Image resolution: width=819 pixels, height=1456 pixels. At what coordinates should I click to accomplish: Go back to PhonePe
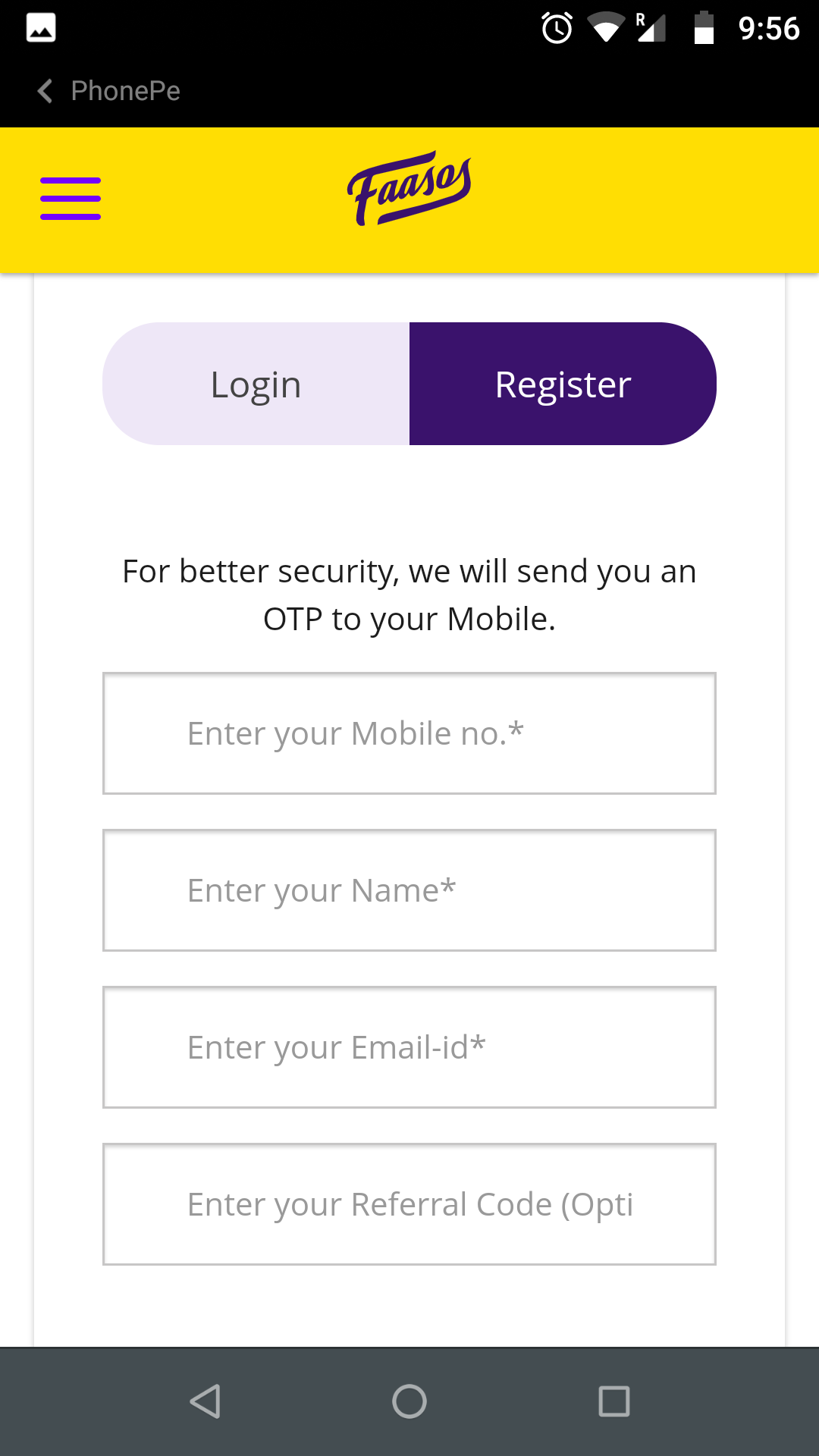pos(109,91)
